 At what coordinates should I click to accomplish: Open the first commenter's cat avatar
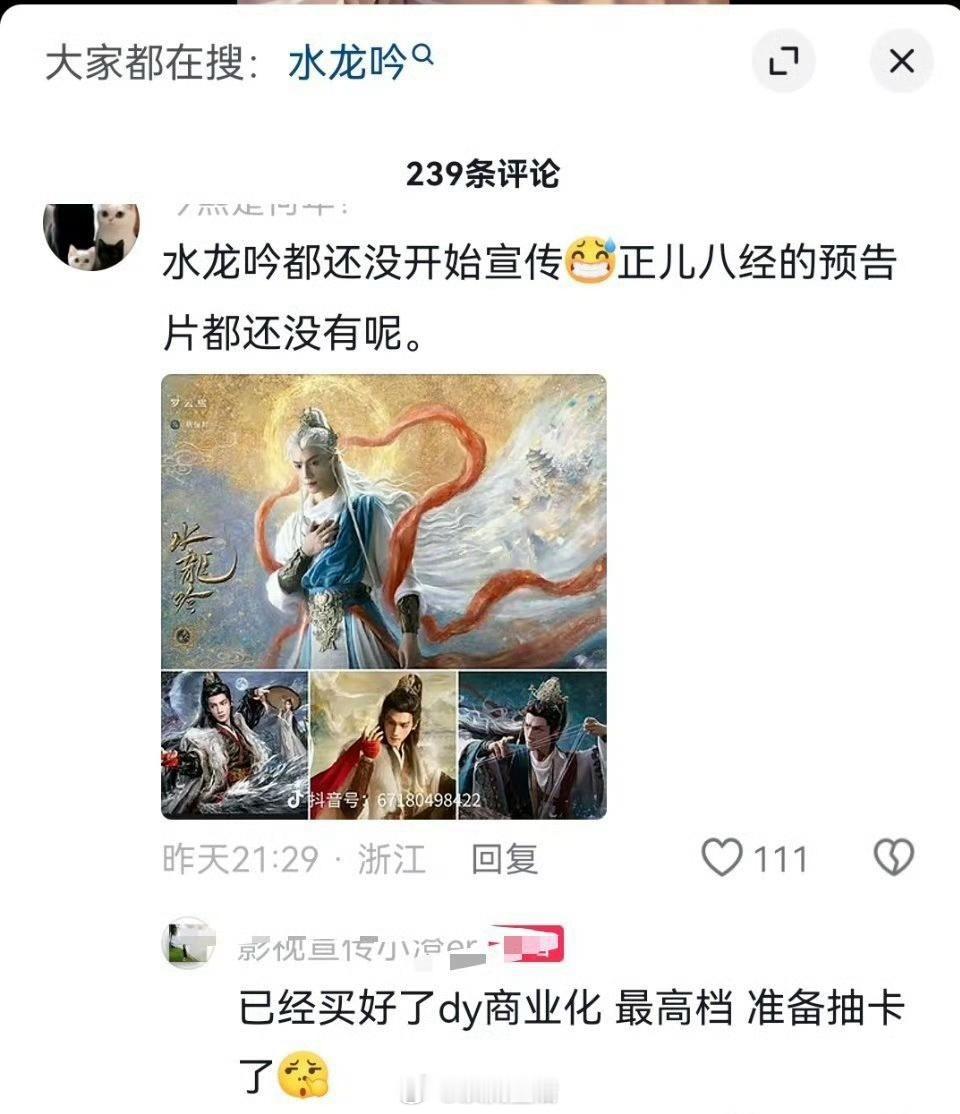click(90, 234)
